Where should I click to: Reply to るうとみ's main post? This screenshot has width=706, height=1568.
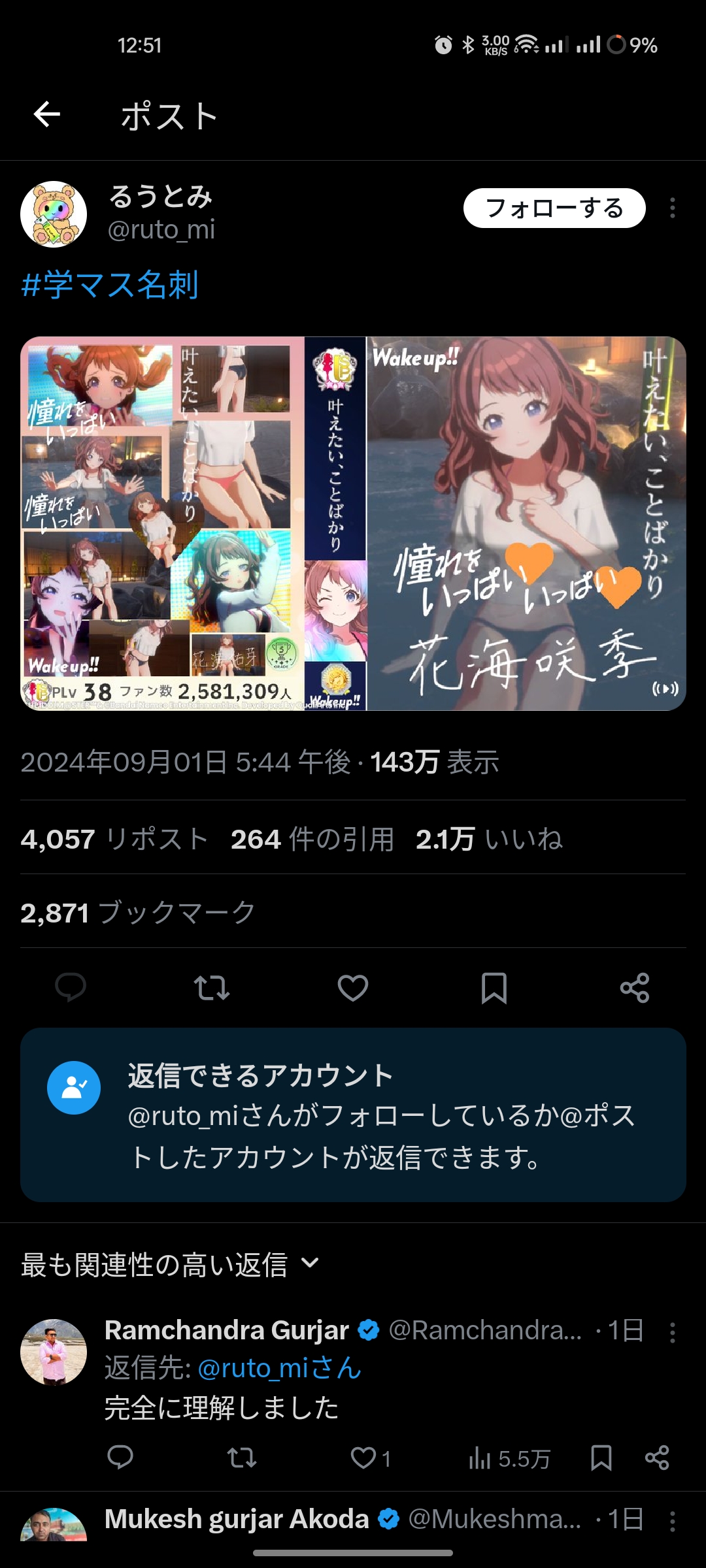[71, 987]
